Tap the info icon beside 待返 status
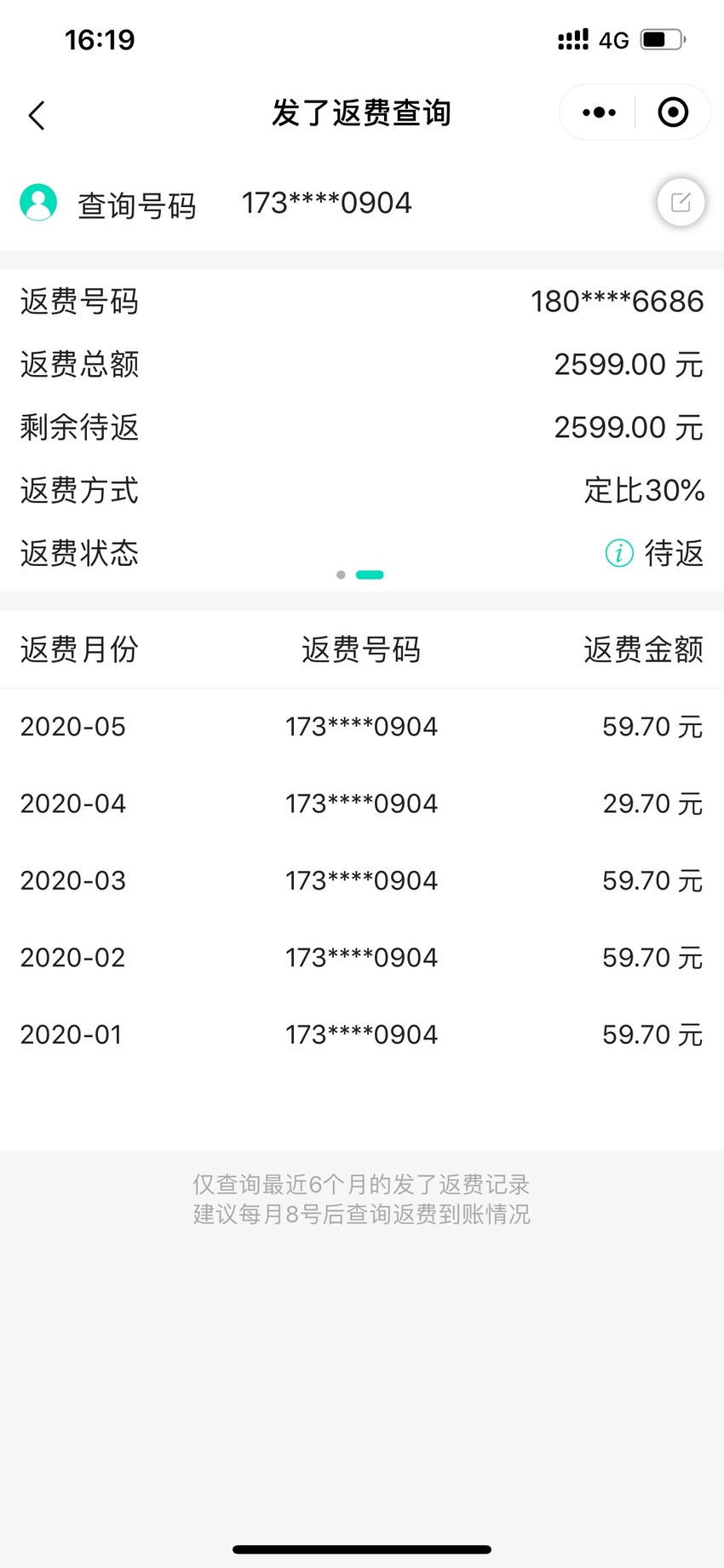 tap(619, 553)
